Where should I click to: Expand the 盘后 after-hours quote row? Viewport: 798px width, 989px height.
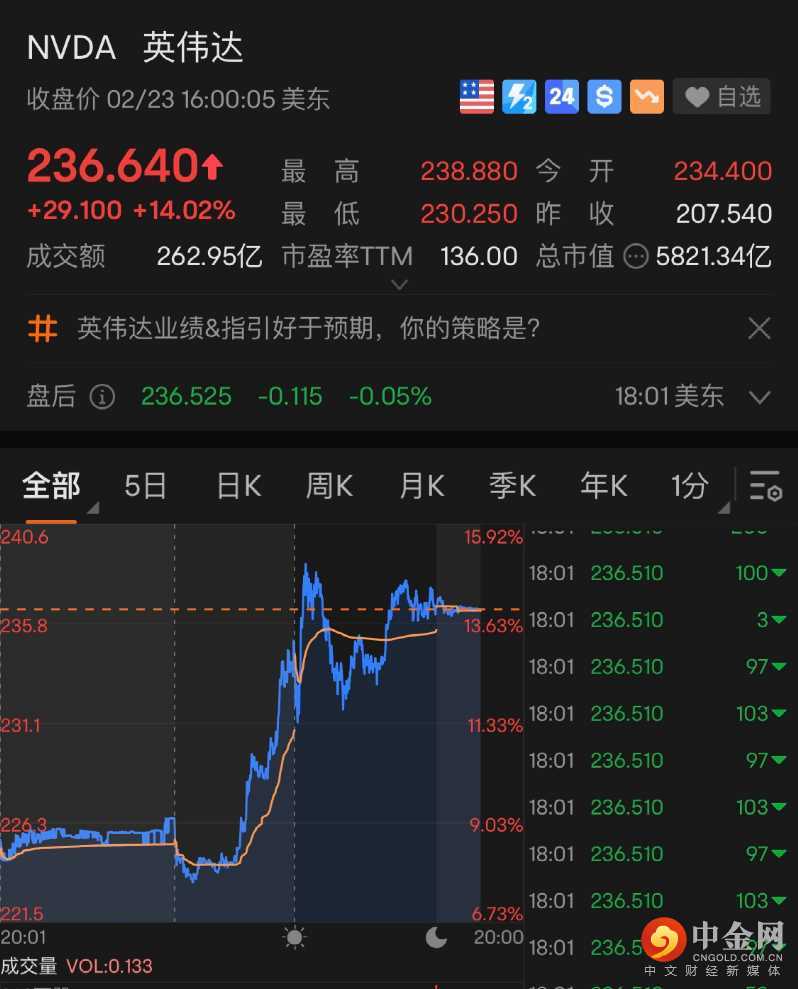759,397
